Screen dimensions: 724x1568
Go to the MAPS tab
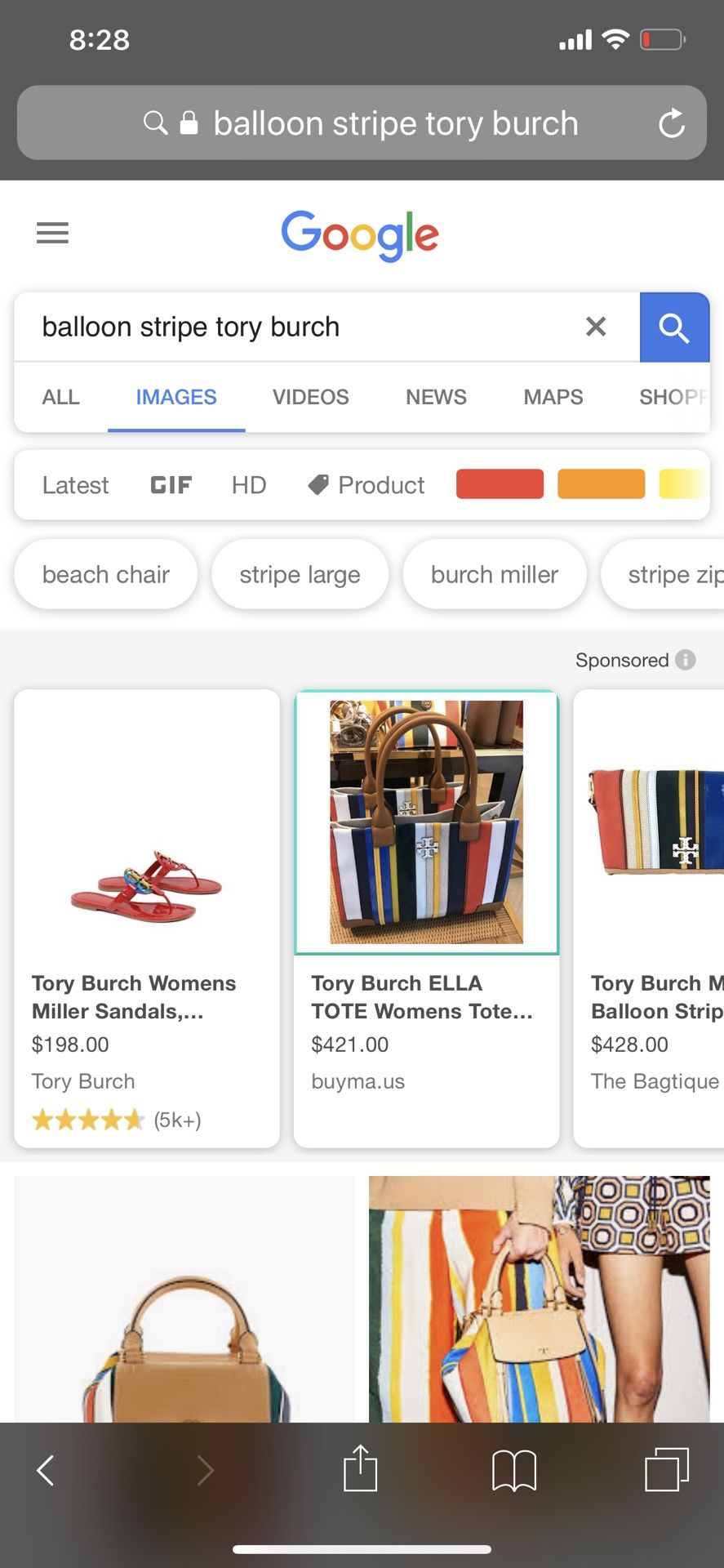pos(553,397)
